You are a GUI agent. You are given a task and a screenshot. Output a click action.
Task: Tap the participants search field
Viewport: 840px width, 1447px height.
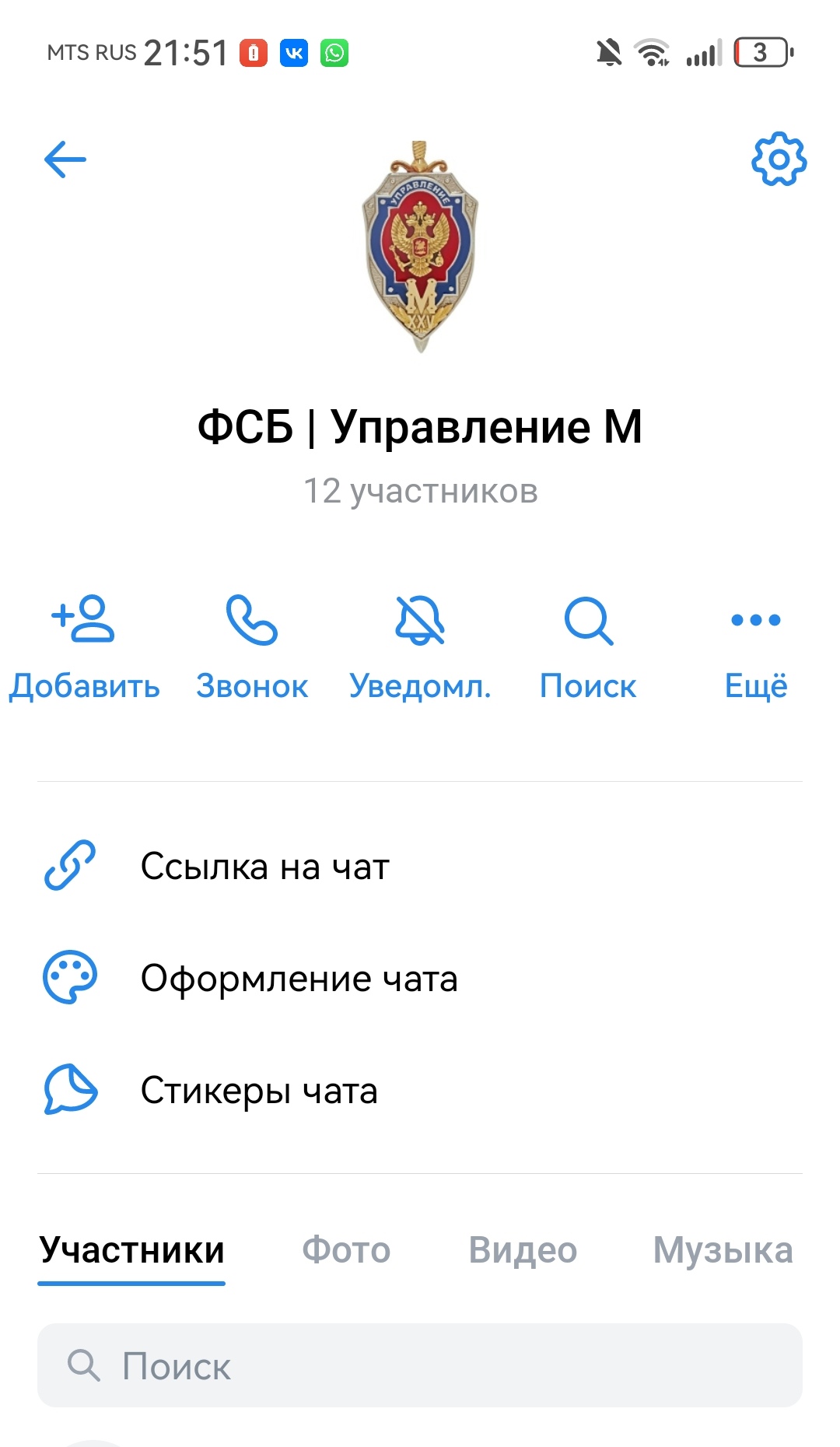click(x=420, y=1365)
